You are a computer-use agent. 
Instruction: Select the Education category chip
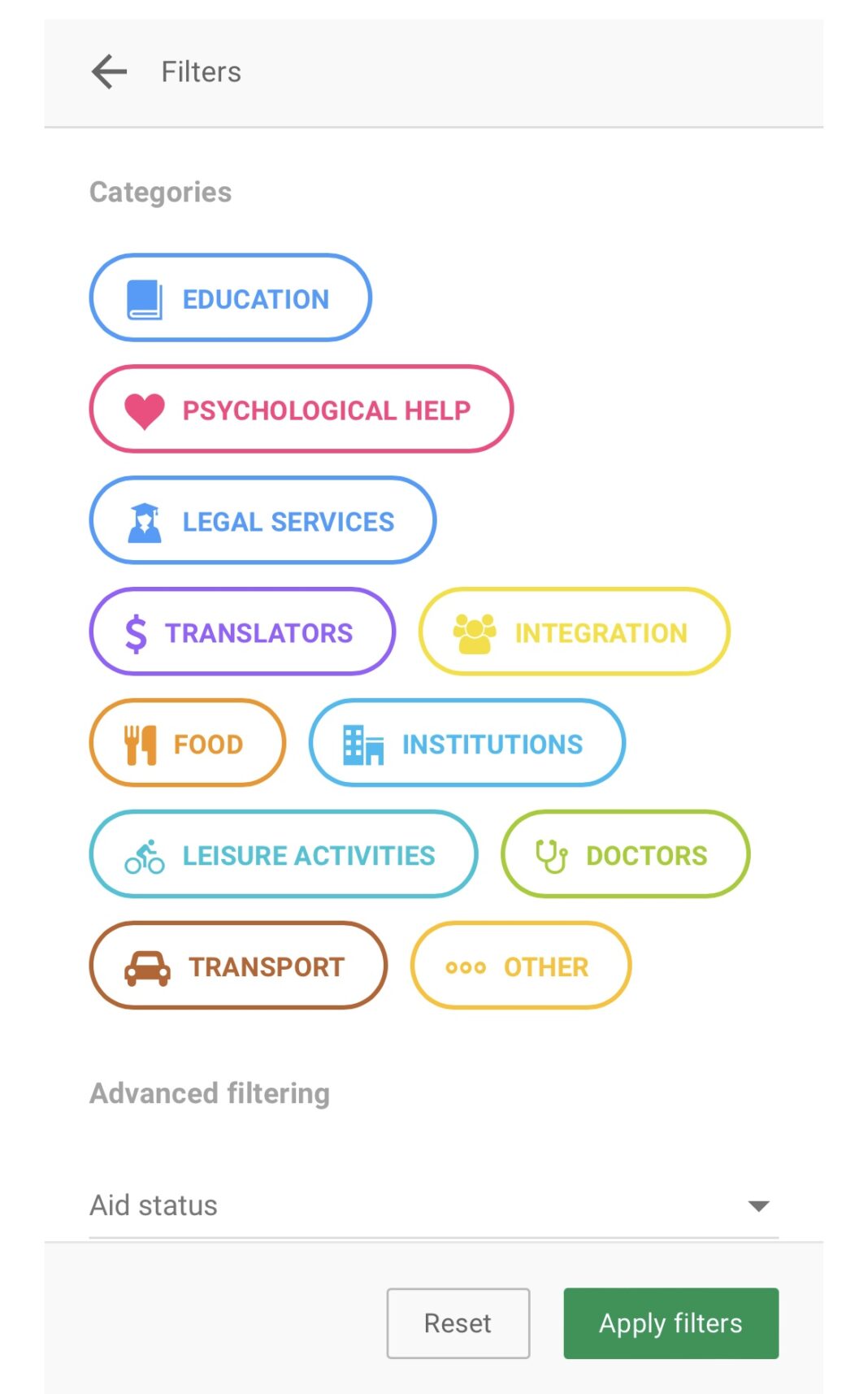pos(230,297)
